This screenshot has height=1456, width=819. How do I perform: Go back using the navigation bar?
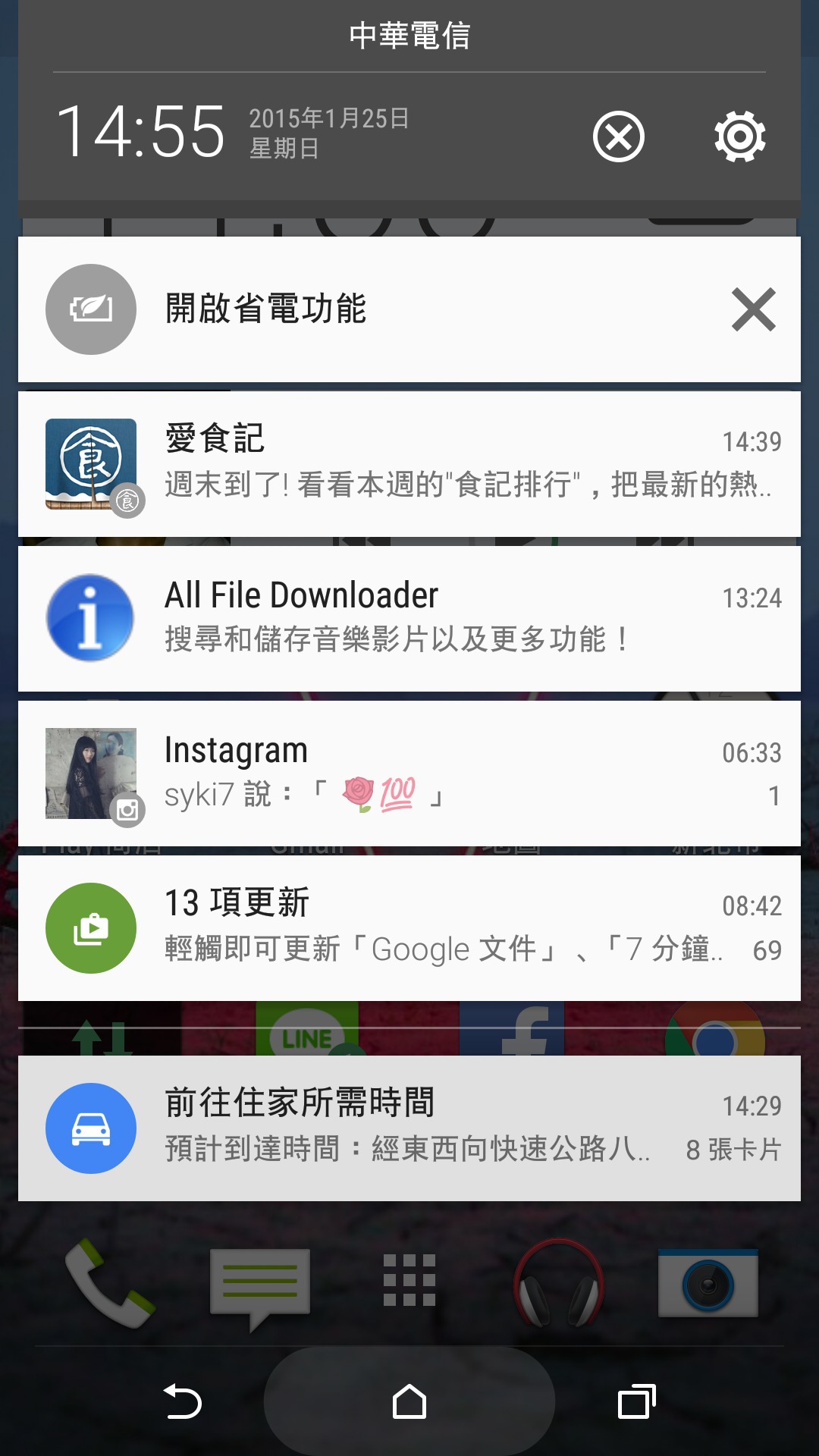(182, 1401)
